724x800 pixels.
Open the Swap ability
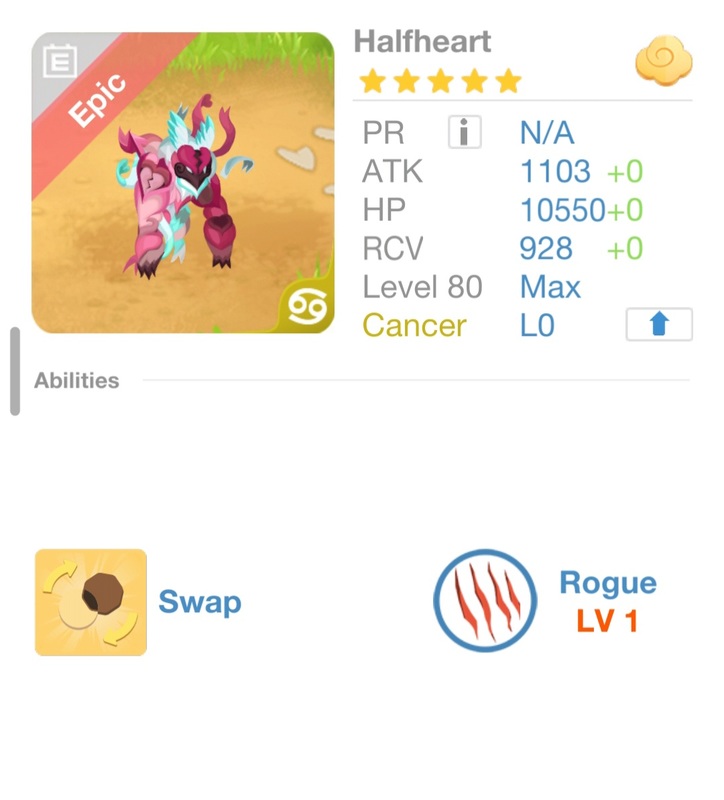pyautogui.click(x=91, y=602)
